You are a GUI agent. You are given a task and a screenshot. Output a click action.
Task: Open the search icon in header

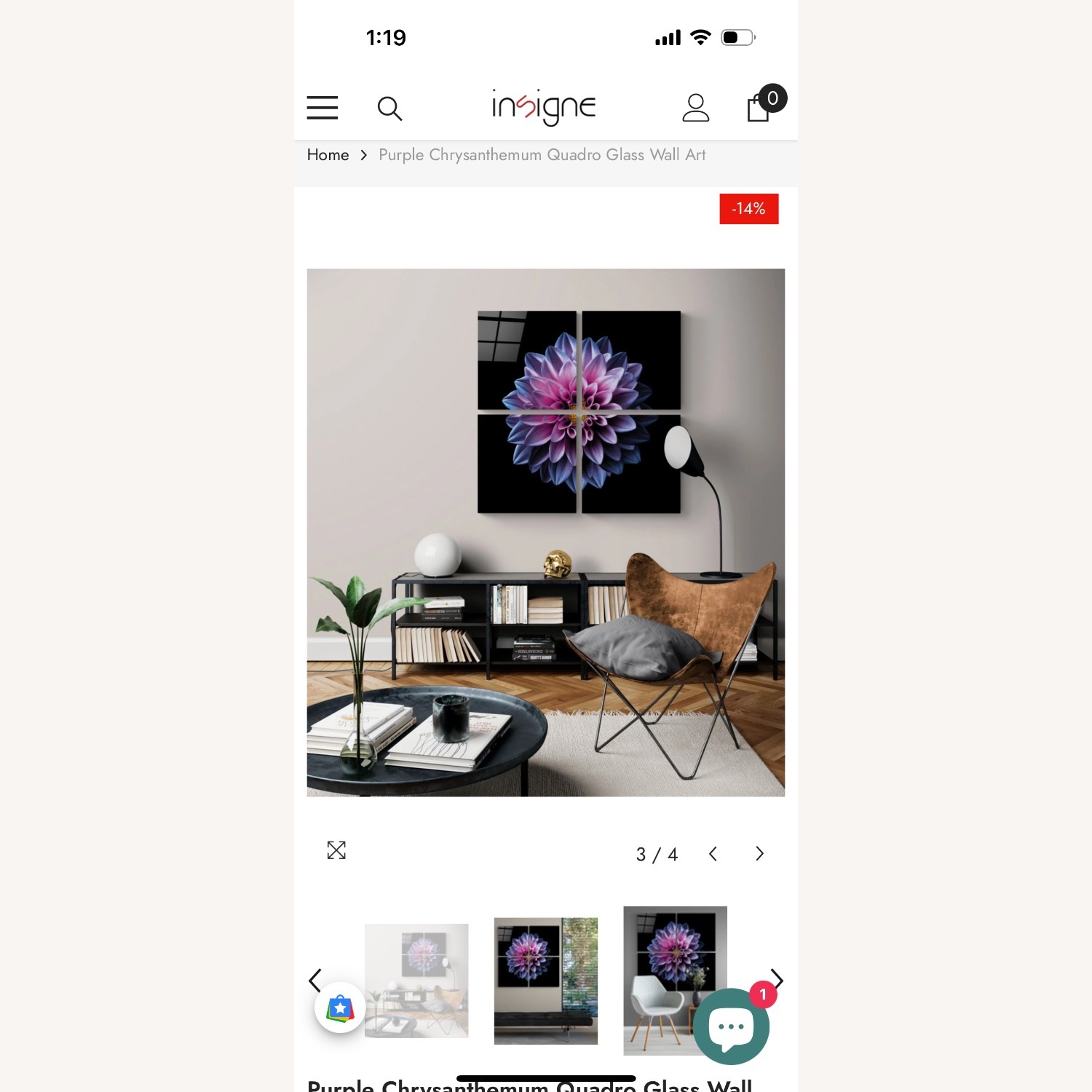coord(389,108)
